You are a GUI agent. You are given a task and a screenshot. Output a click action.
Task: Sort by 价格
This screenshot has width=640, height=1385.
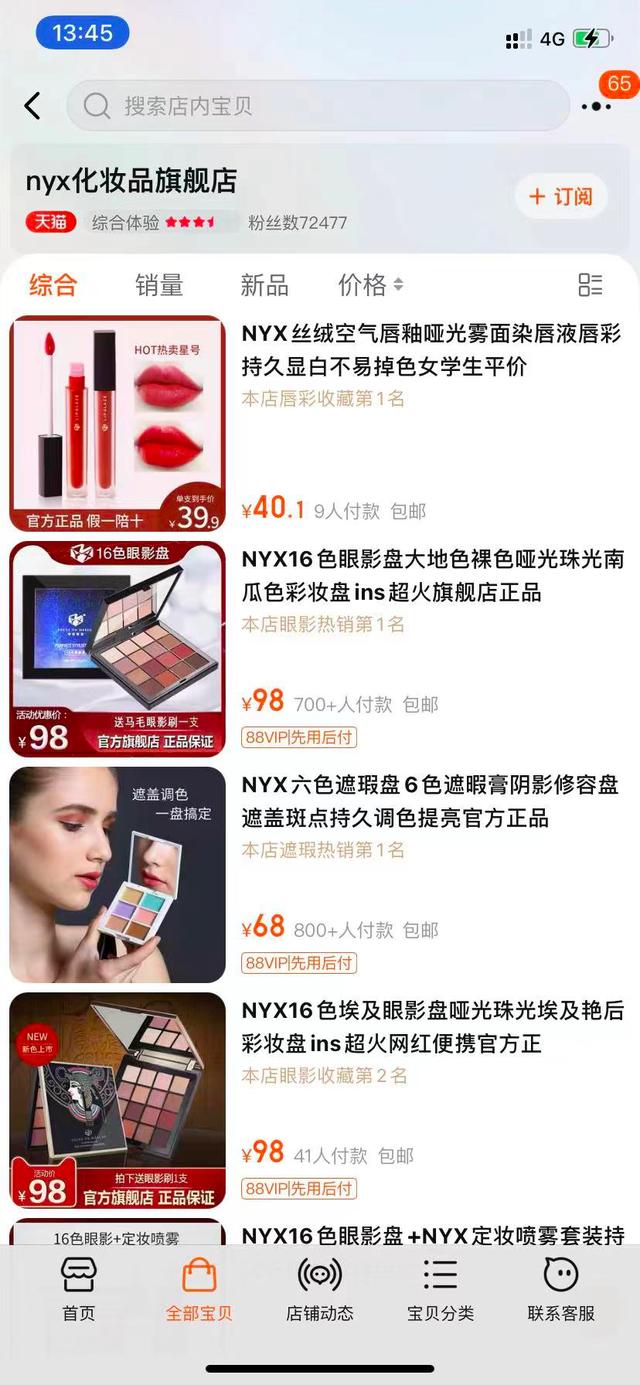(371, 285)
